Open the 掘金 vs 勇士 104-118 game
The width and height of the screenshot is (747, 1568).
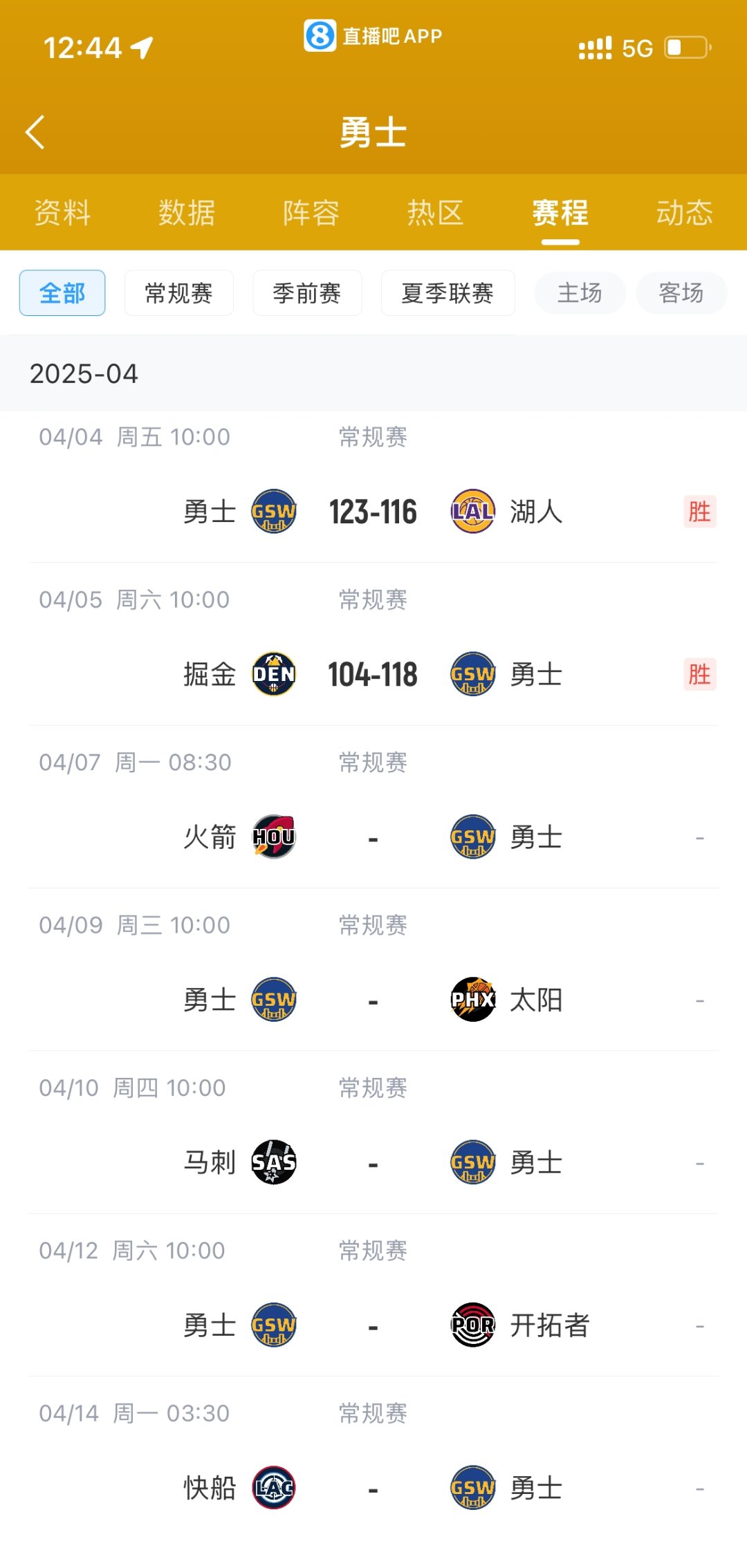[x=373, y=675]
